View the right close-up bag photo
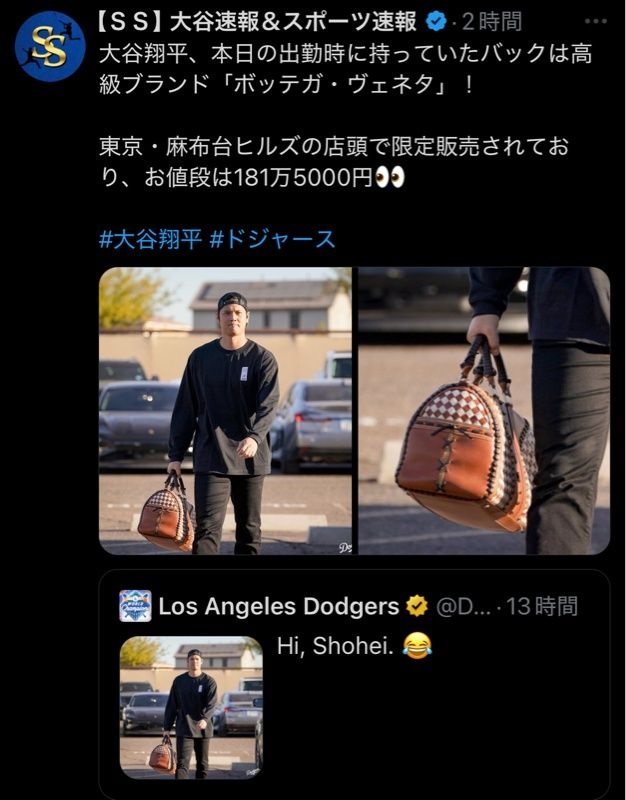 point(484,410)
